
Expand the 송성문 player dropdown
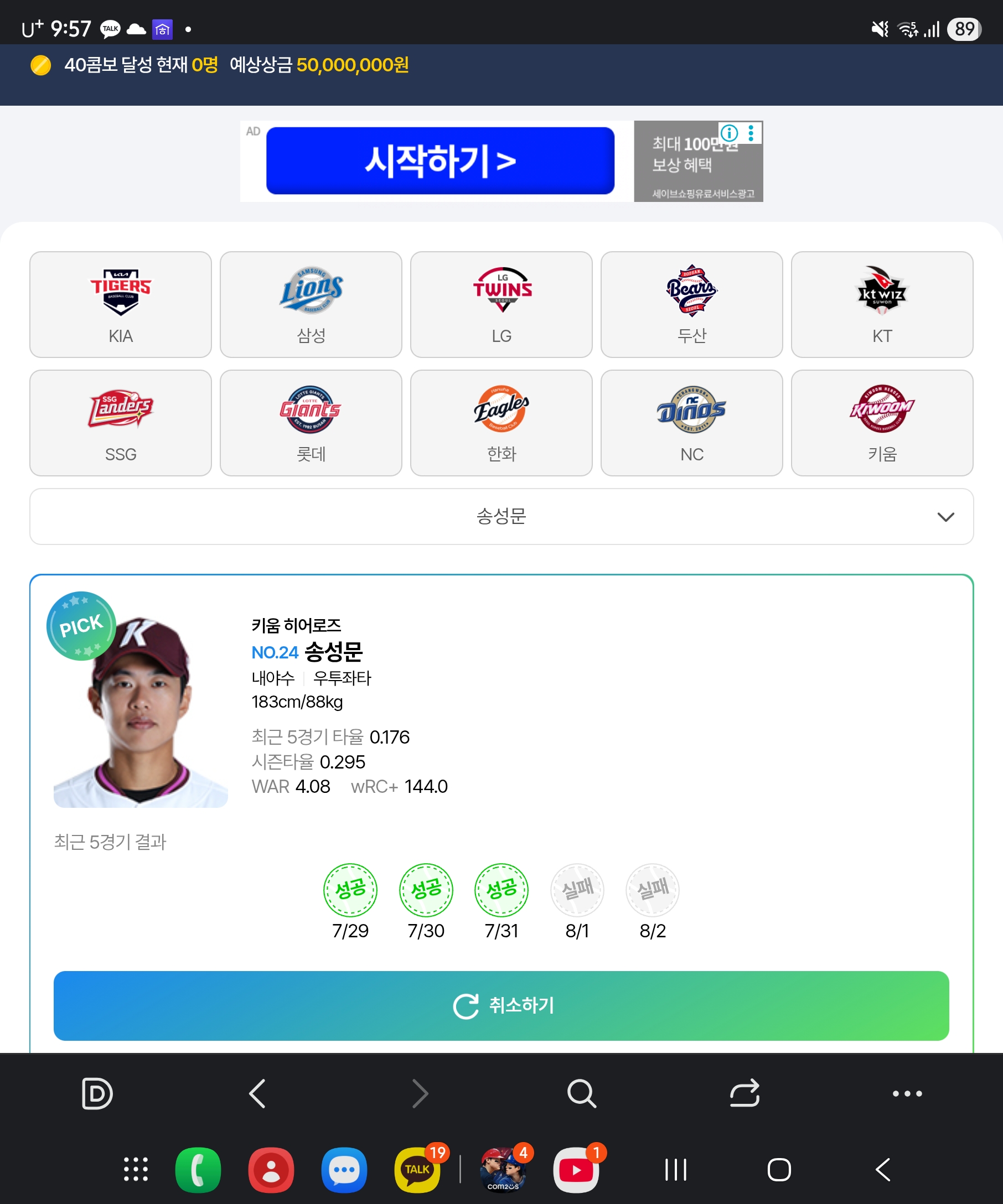click(501, 517)
